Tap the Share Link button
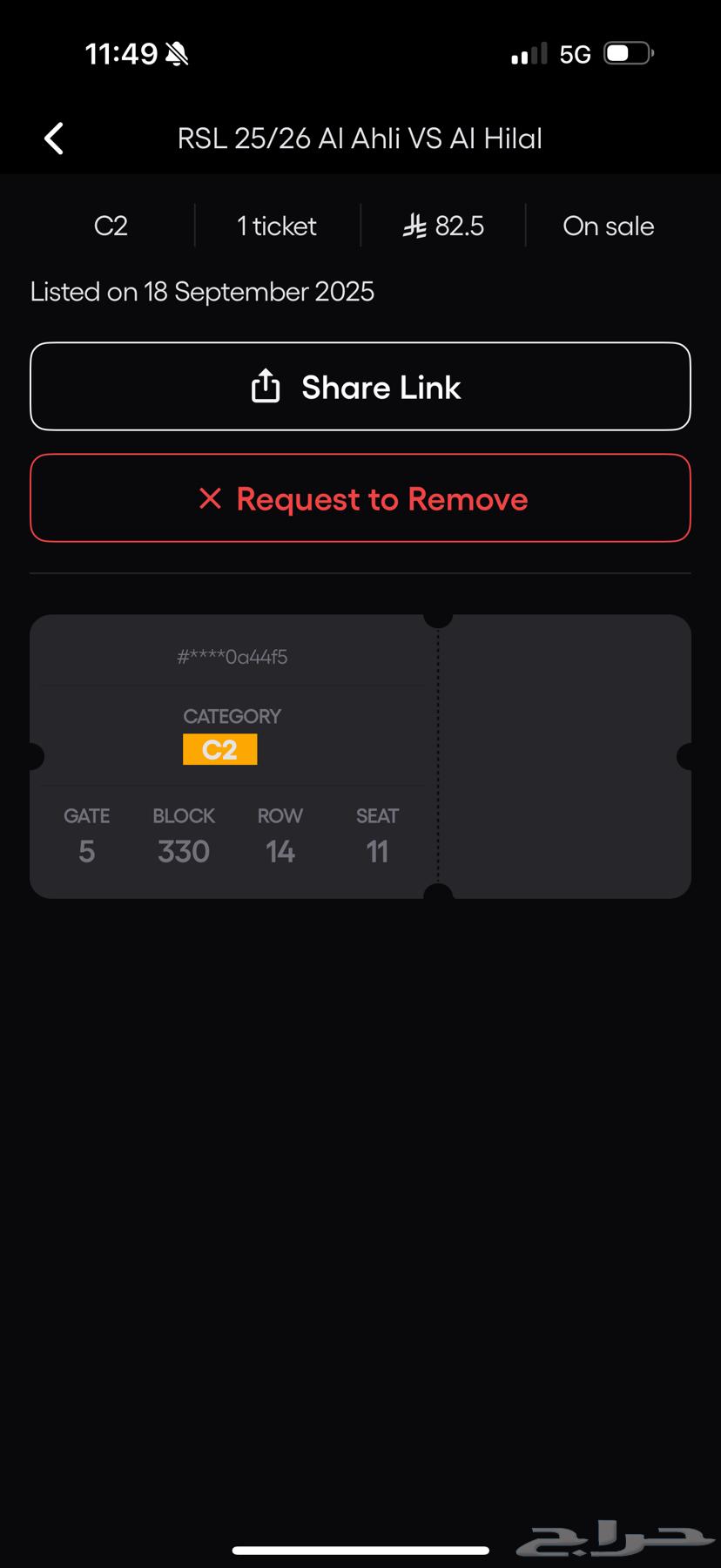Image resolution: width=721 pixels, height=1568 pixels. click(360, 387)
